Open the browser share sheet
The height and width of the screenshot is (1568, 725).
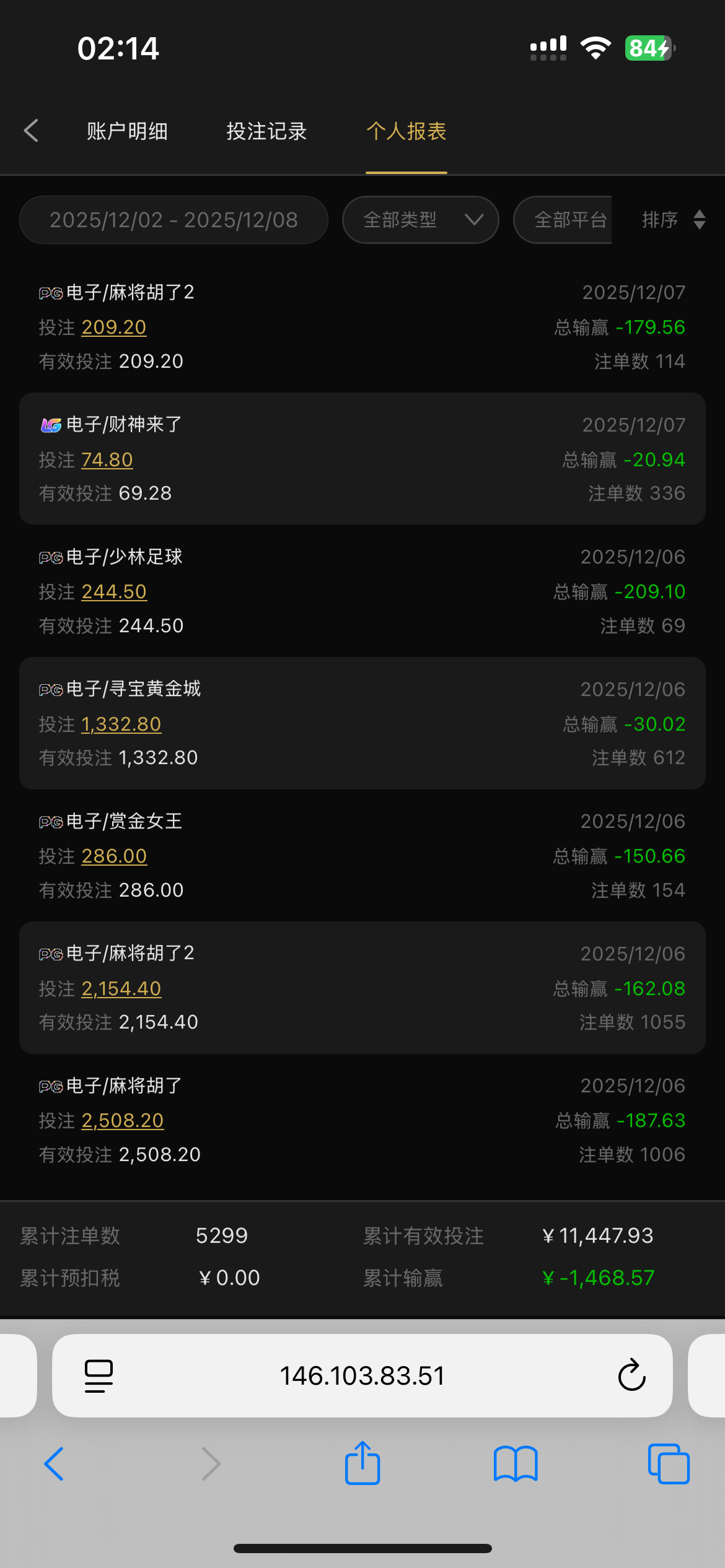tap(362, 1464)
